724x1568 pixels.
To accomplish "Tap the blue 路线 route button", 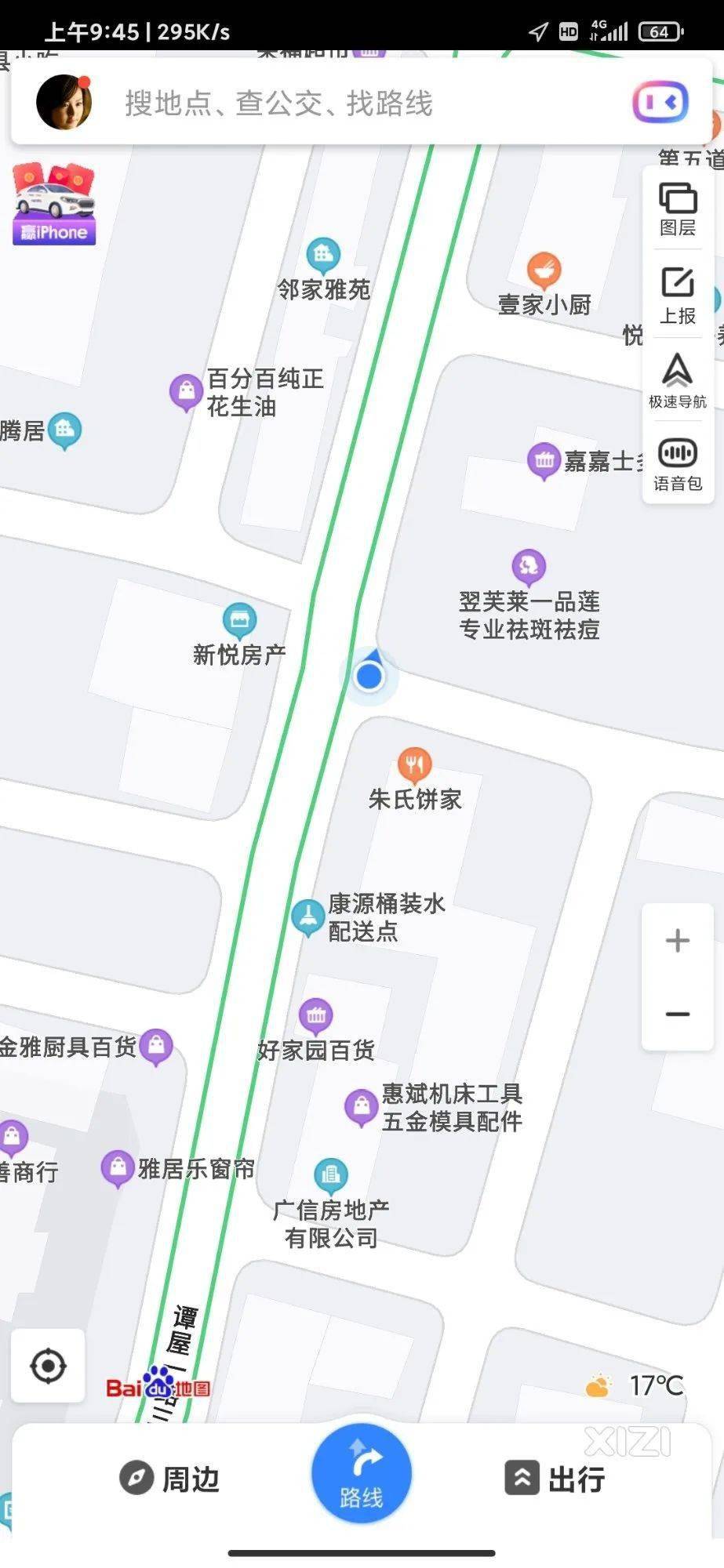I will click(362, 1473).
